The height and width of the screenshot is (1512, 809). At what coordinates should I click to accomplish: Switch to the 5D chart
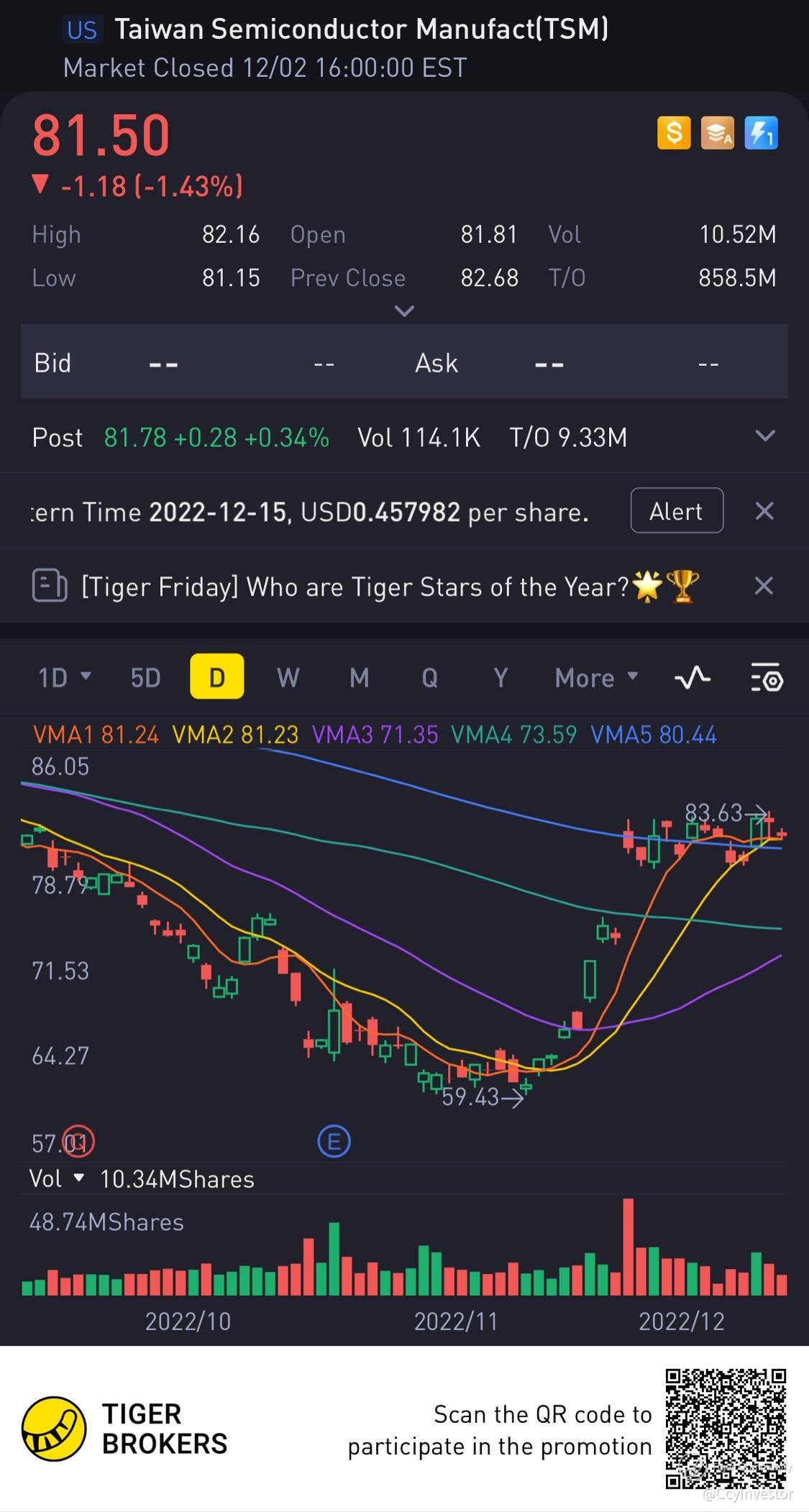click(x=145, y=677)
